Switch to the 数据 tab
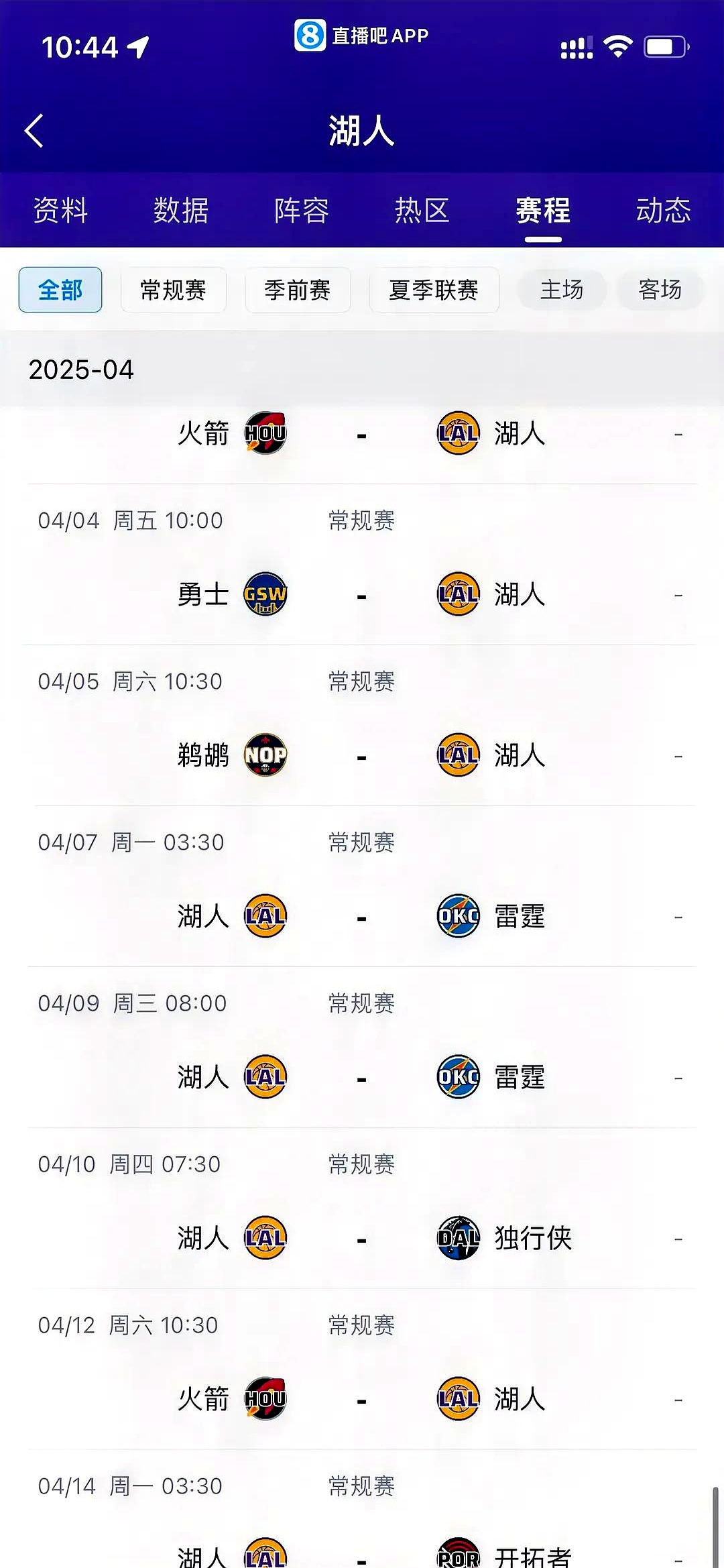The width and height of the screenshot is (724, 1568). point(181,211)
